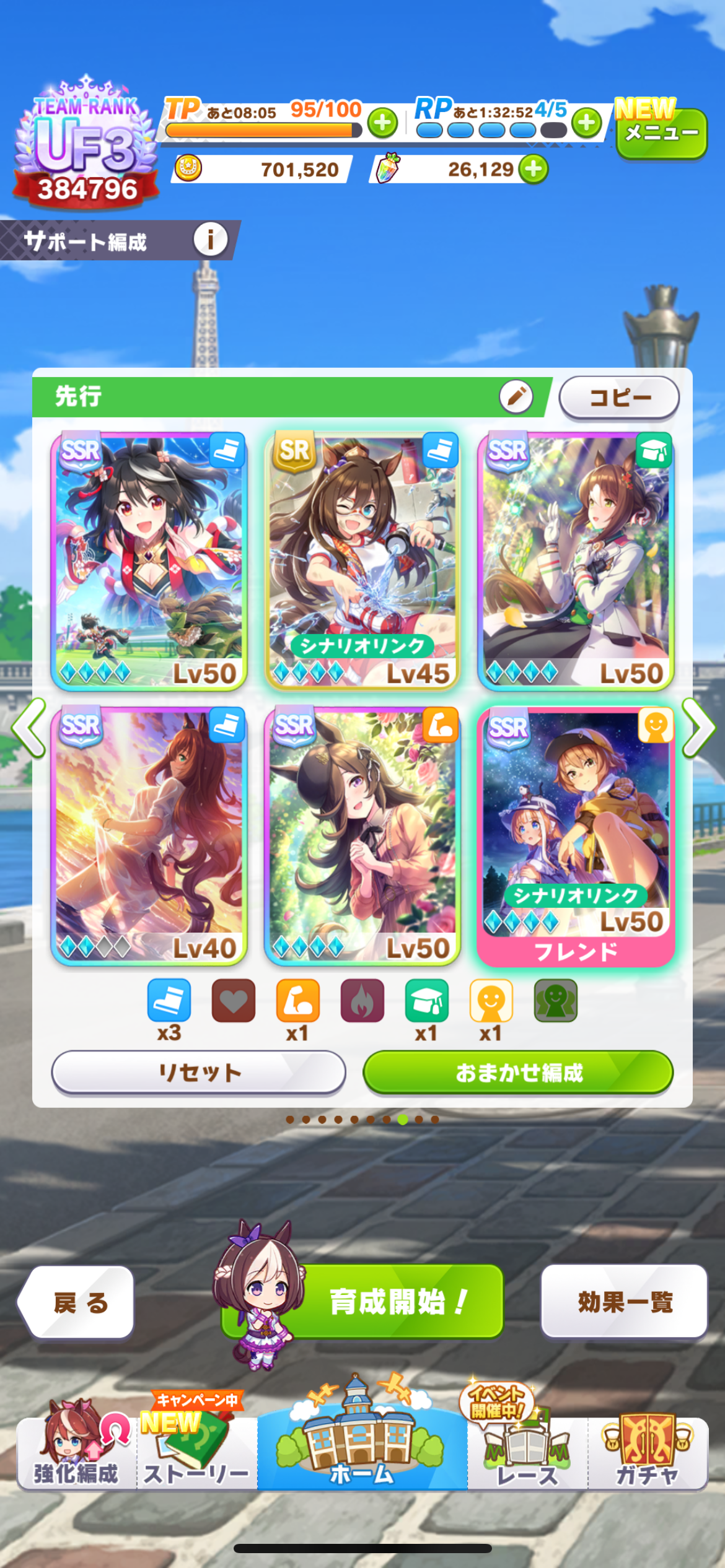Viewport: 725px width, 1568px height.
Task: Open the info icon beside サポート編成
Action: 210,240
